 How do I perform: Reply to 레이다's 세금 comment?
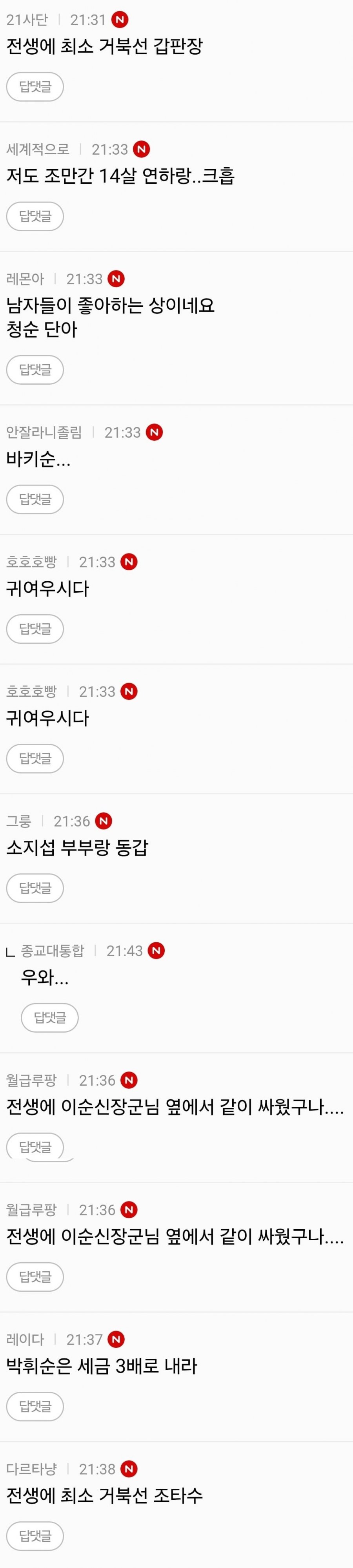point(35,1407)
